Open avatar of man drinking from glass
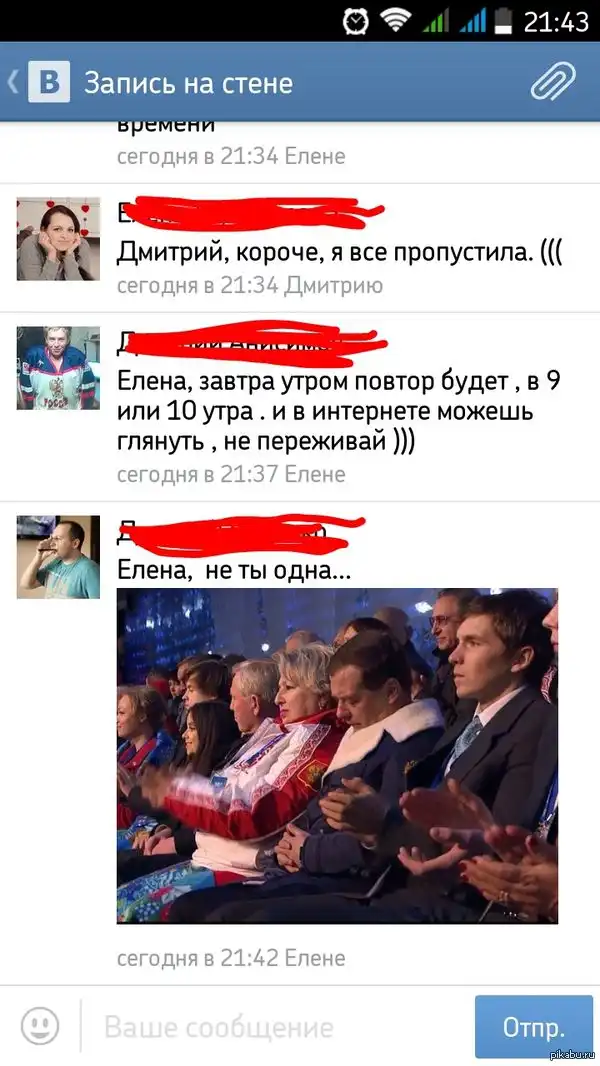Viewport: 600px width, 1066px height. click(58, 557)
